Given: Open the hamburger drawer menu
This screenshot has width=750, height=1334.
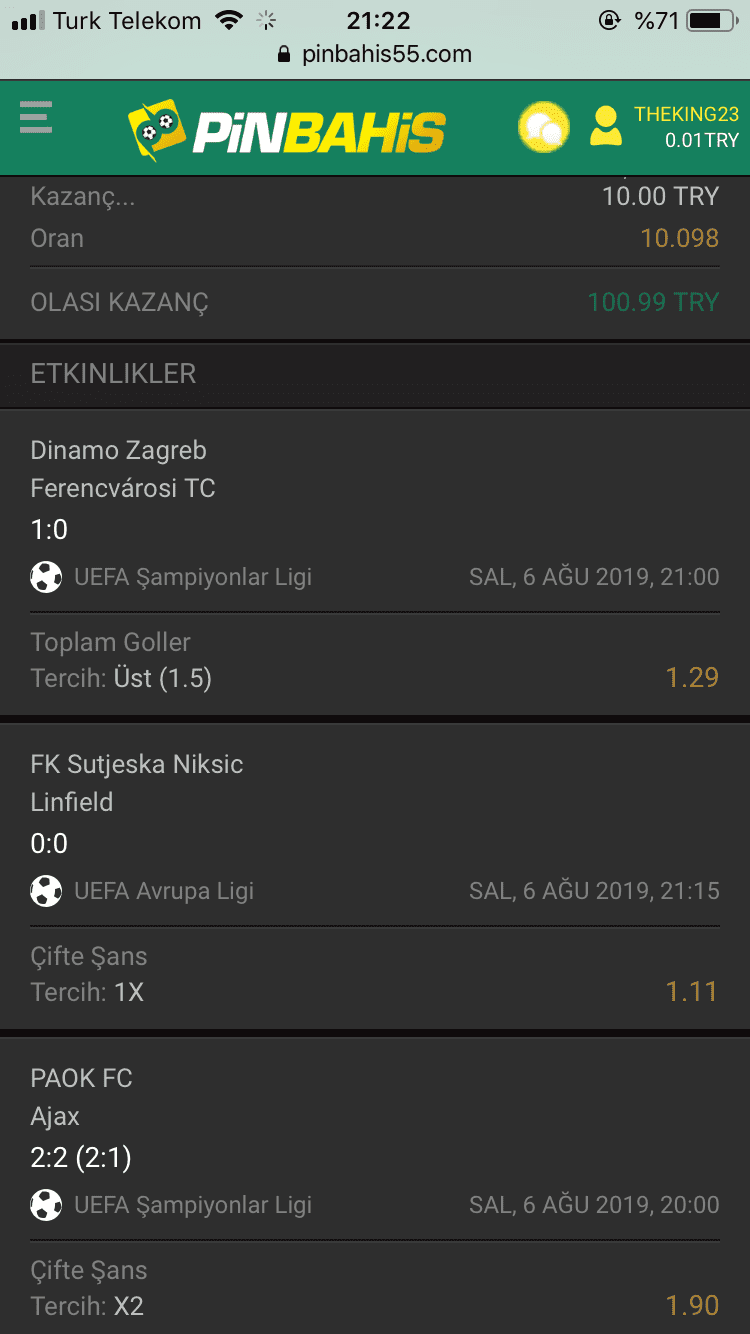Looking at the screenshot, I should pos(36,117).
